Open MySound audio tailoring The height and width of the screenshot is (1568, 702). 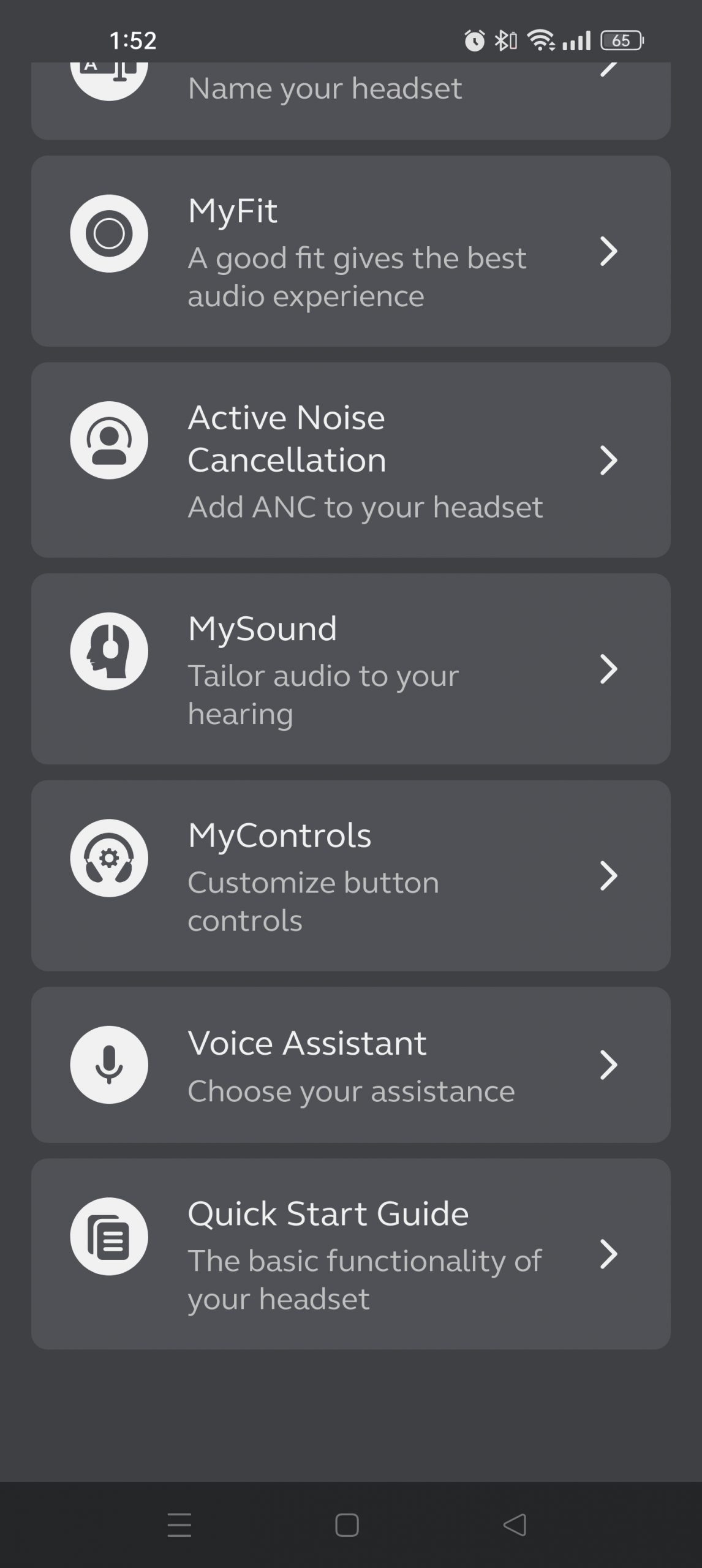point(350,669)
